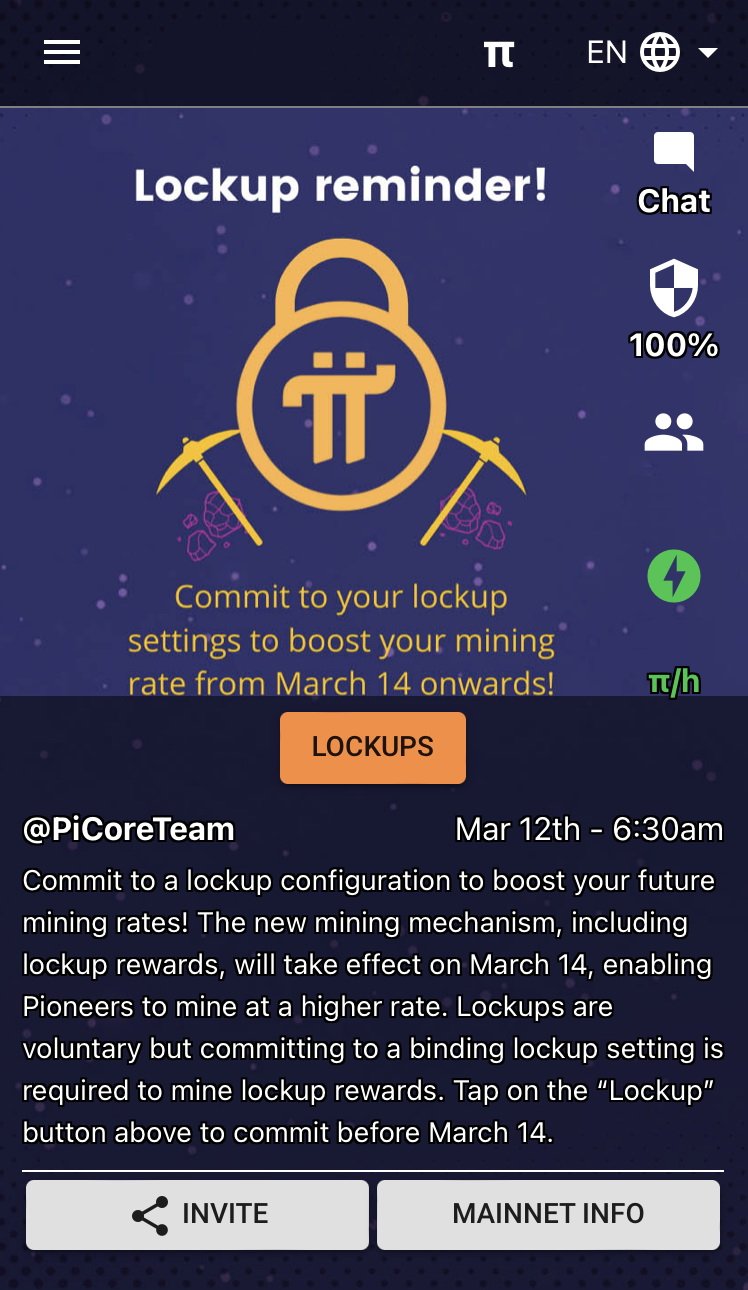
Task: Tap the orange LOCKUPS button
Action: 373,747
